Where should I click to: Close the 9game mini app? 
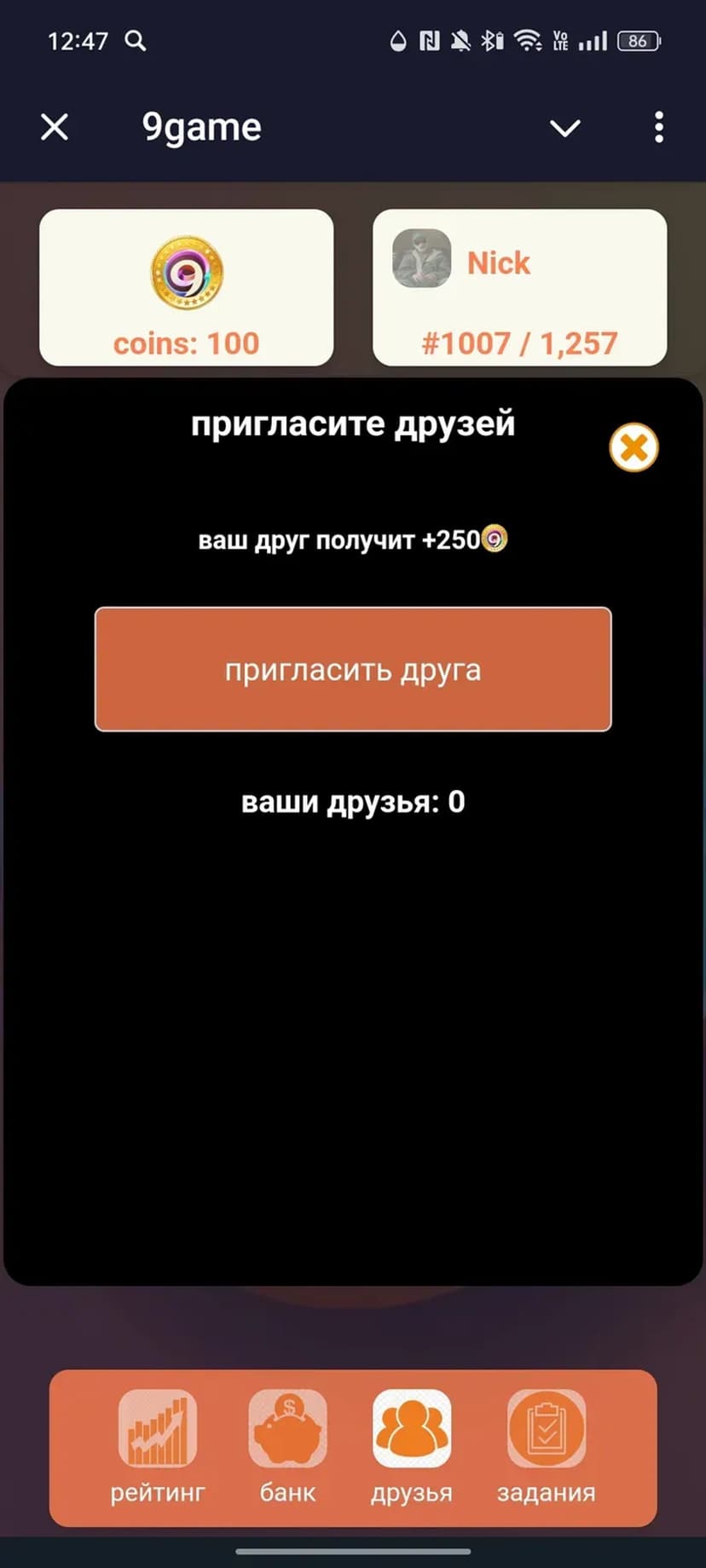55,128
